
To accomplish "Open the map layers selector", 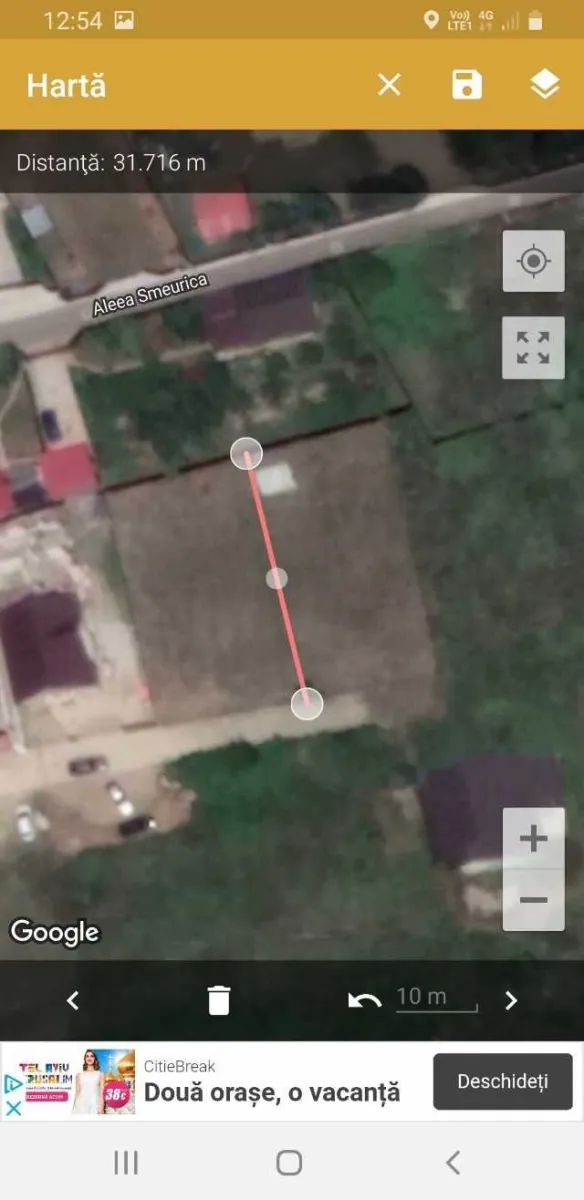I will pos(544,85).
